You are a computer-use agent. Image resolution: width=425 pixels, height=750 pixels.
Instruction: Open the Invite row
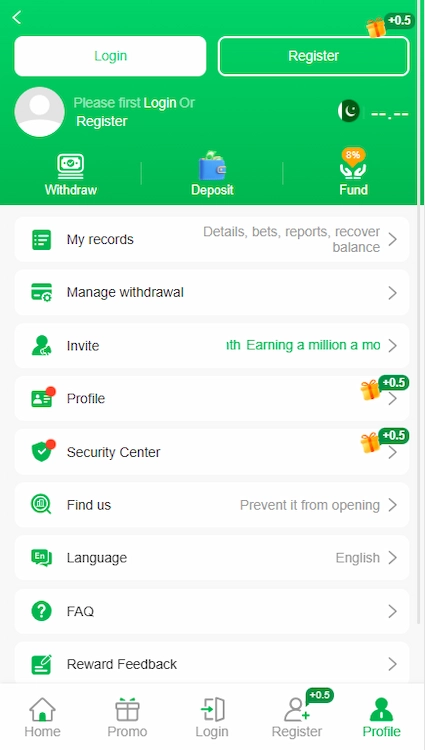(x=212, y=345)
